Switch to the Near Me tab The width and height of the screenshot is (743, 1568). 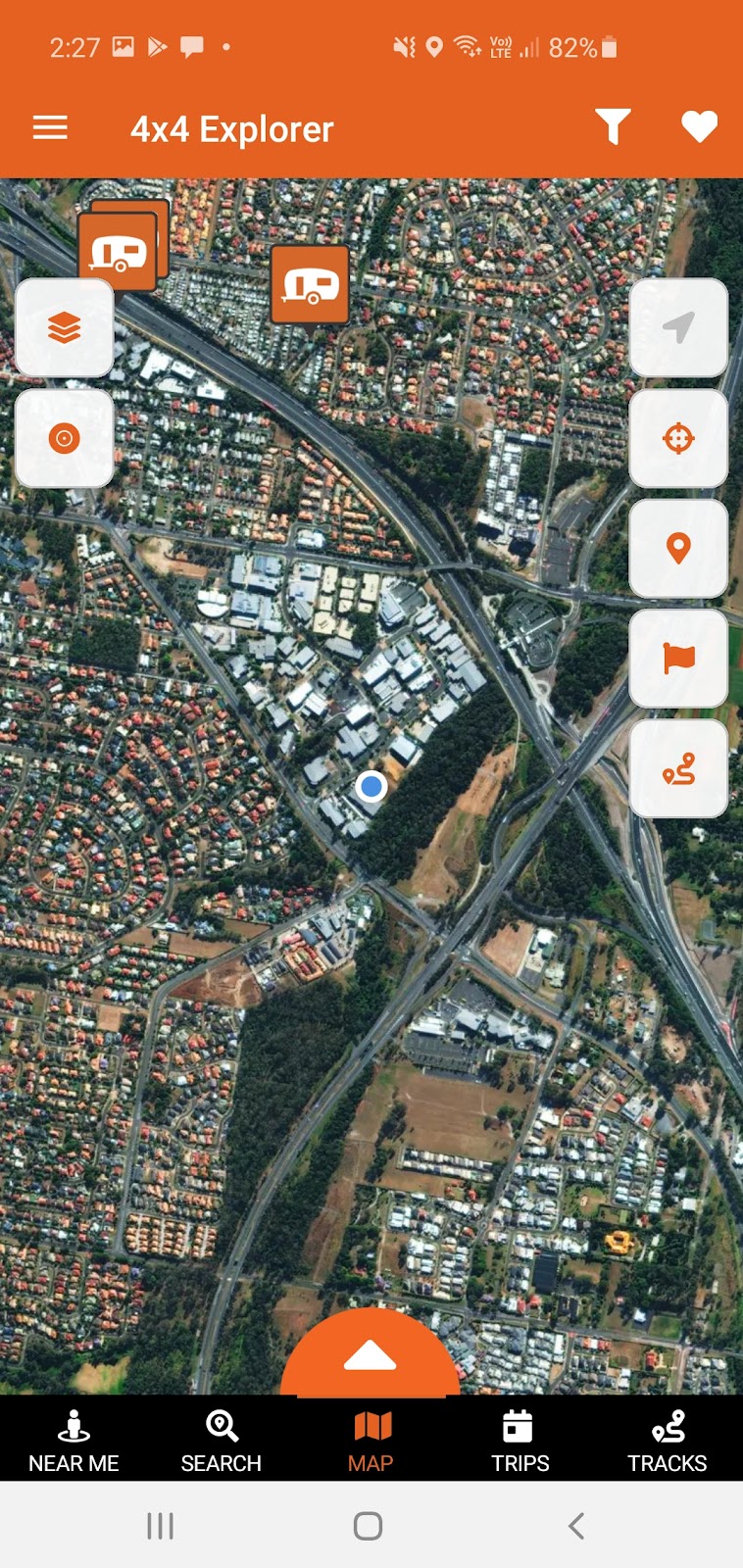74,1441
